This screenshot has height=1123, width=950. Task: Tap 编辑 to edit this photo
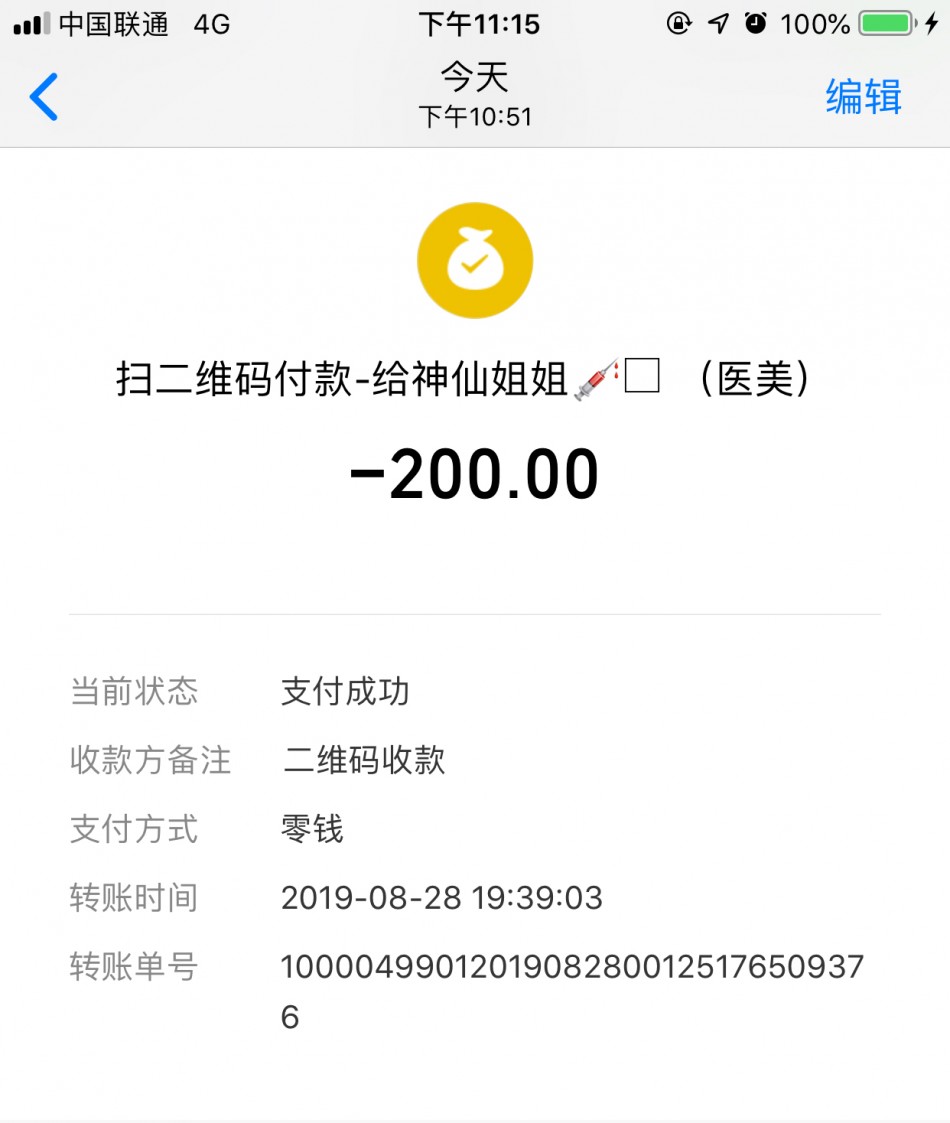(x=863, y=97)
